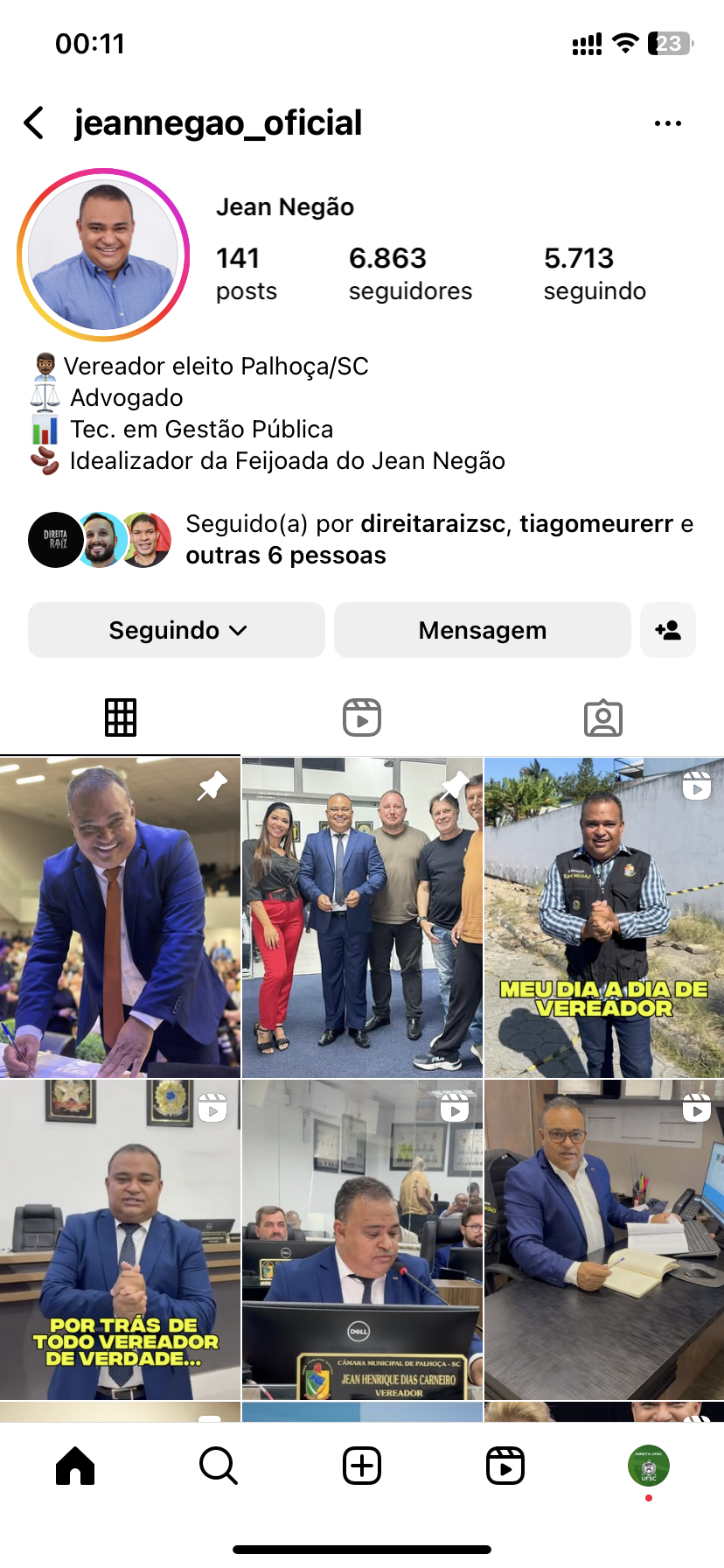This screenshot has height=1568, width=724.
Task: View Jean Negão's story from the profile picture
Action: click(103, 255)
